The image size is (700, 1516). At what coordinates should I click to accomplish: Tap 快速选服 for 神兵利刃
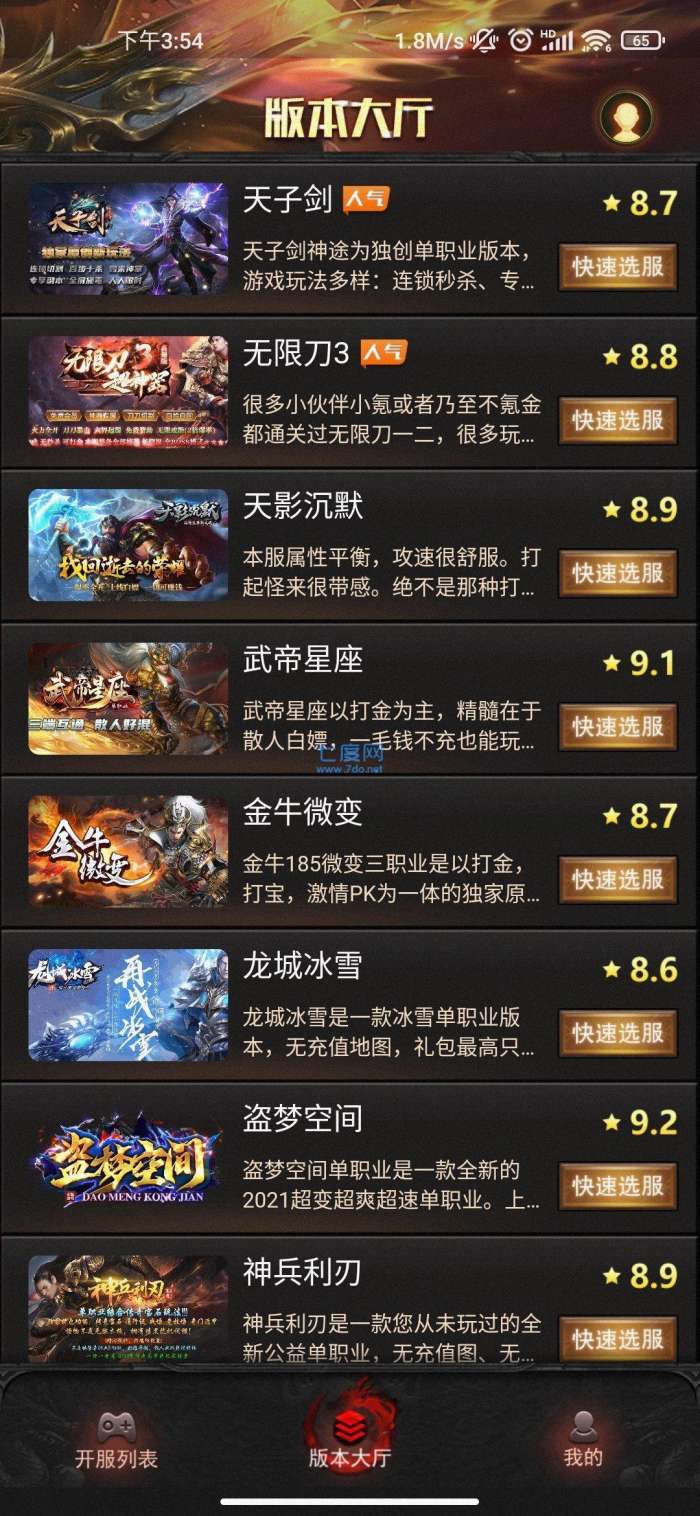618,1339
